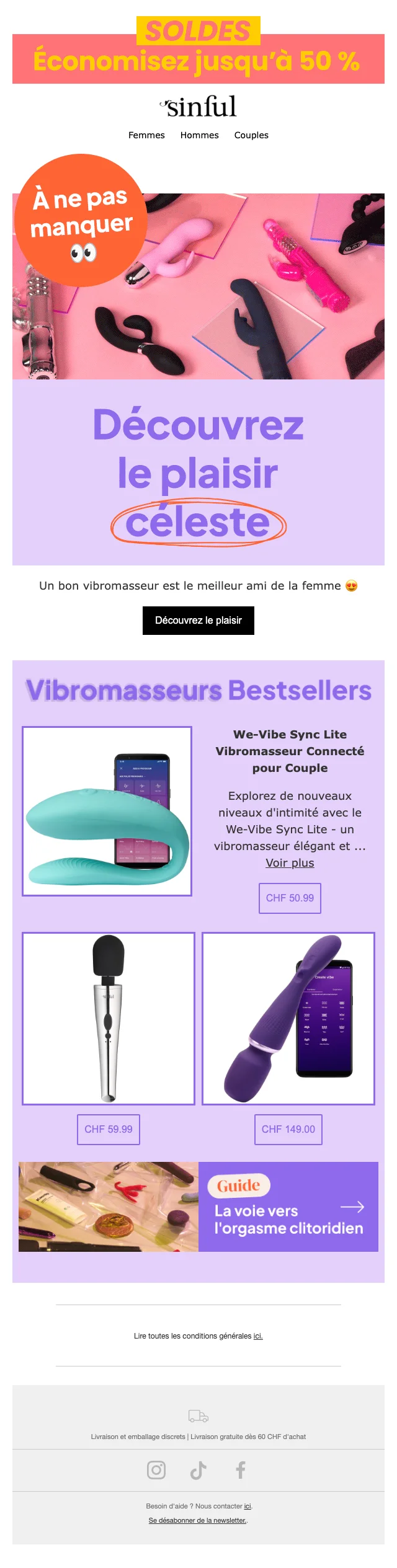The width and height of the screenshot is (397, 1568).
Task: Unsubscribe from the newsletter
Action: (x=197, y=1520)
